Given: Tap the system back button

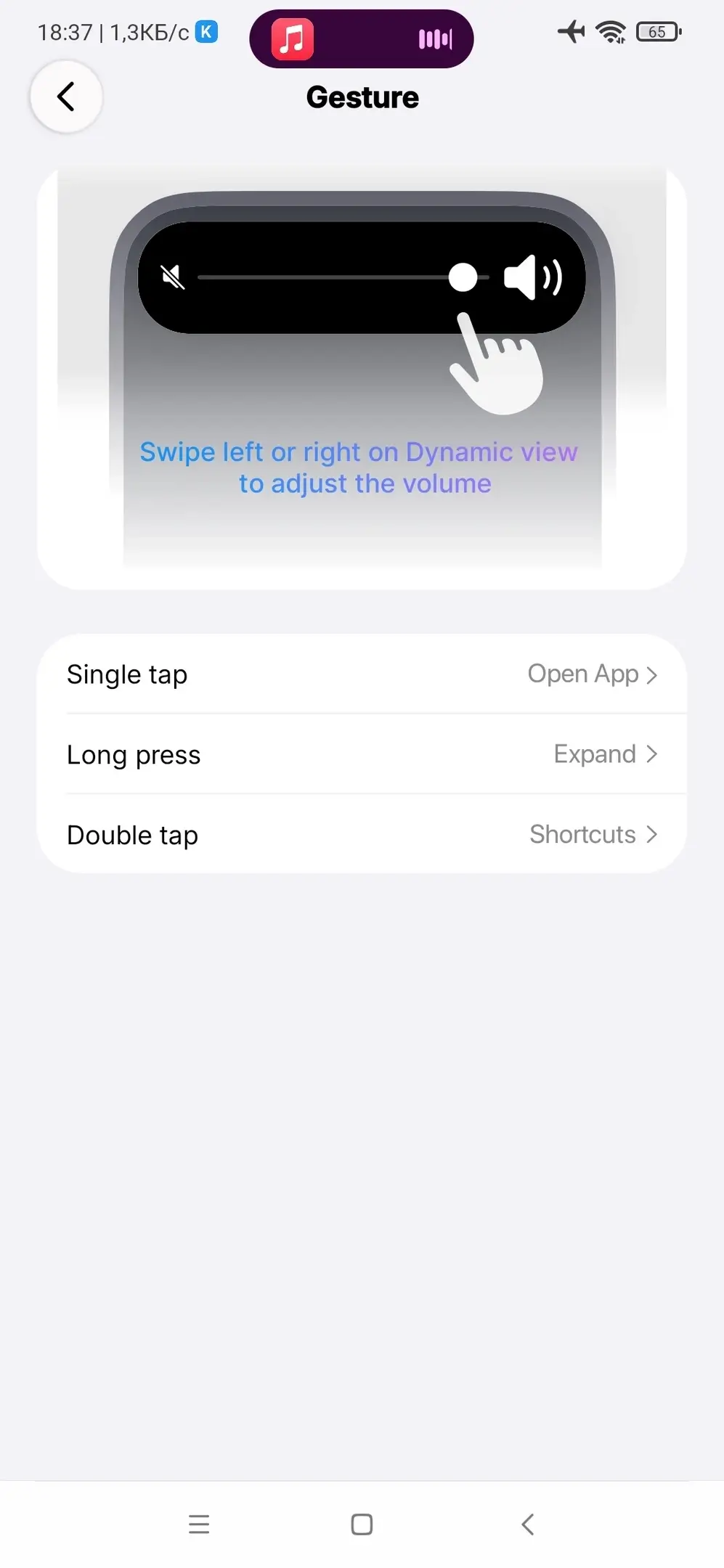Looking at the screenshot, I should [x=528, y=1524].
